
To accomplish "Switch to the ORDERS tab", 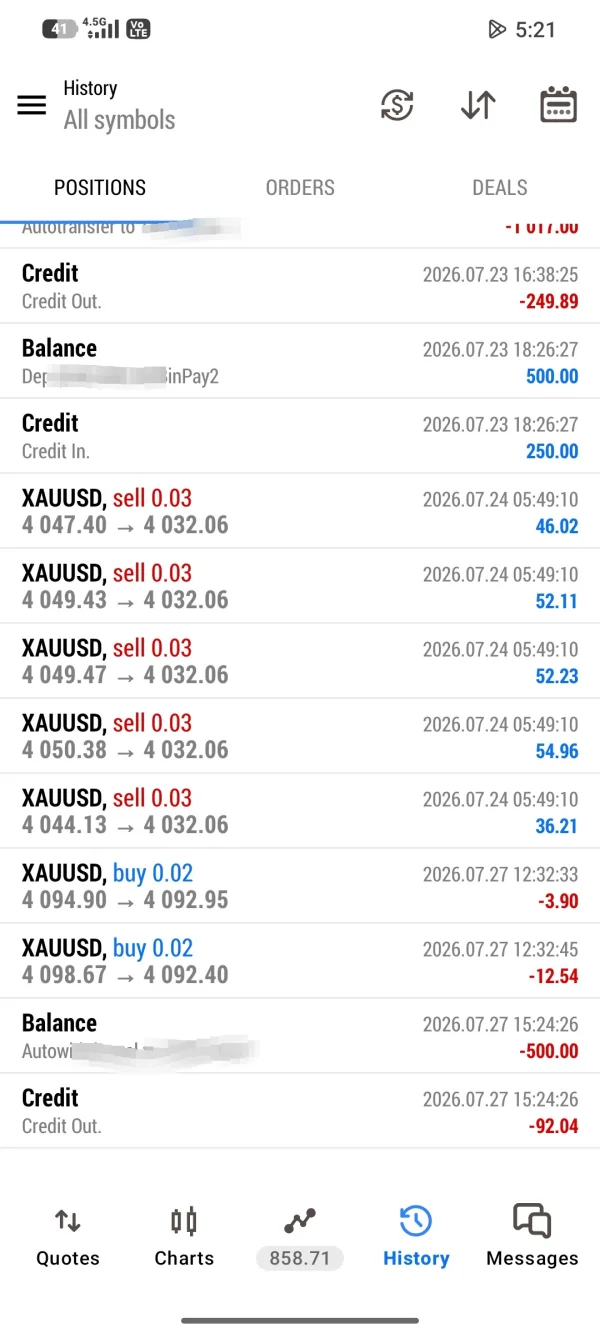I will 300,188.
